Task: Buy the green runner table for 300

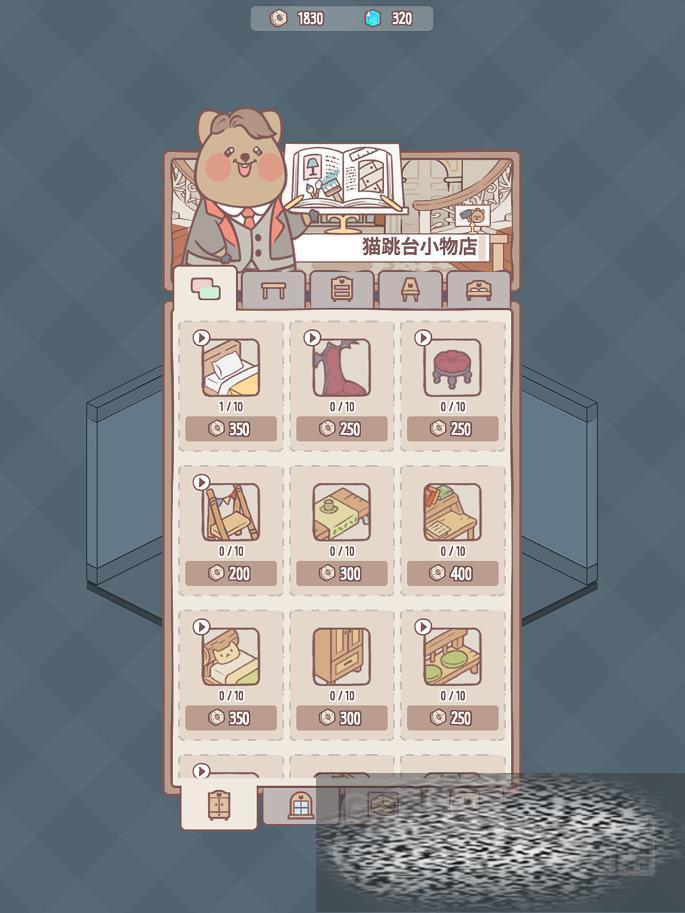Action: 342,573
